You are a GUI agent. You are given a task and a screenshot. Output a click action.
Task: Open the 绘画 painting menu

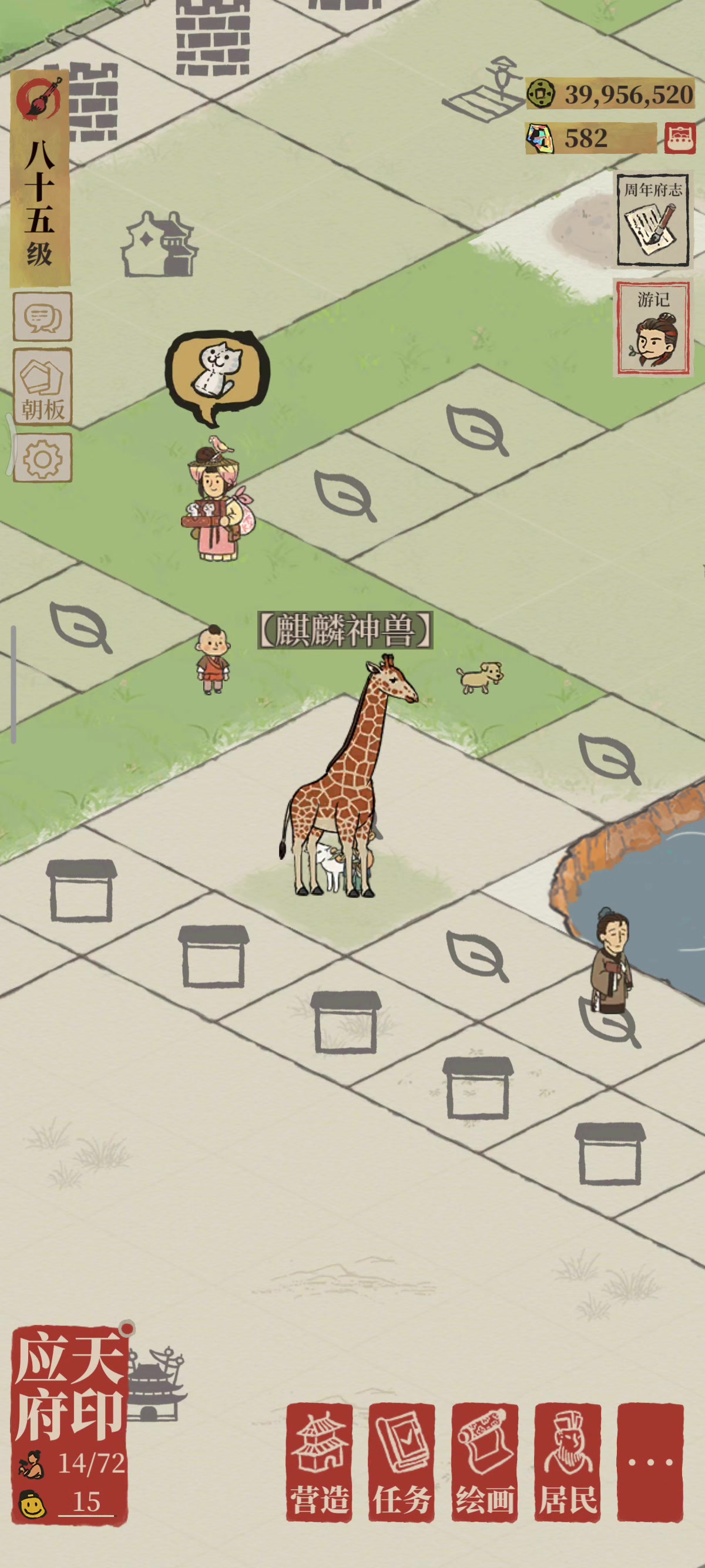pos(485,1463)
